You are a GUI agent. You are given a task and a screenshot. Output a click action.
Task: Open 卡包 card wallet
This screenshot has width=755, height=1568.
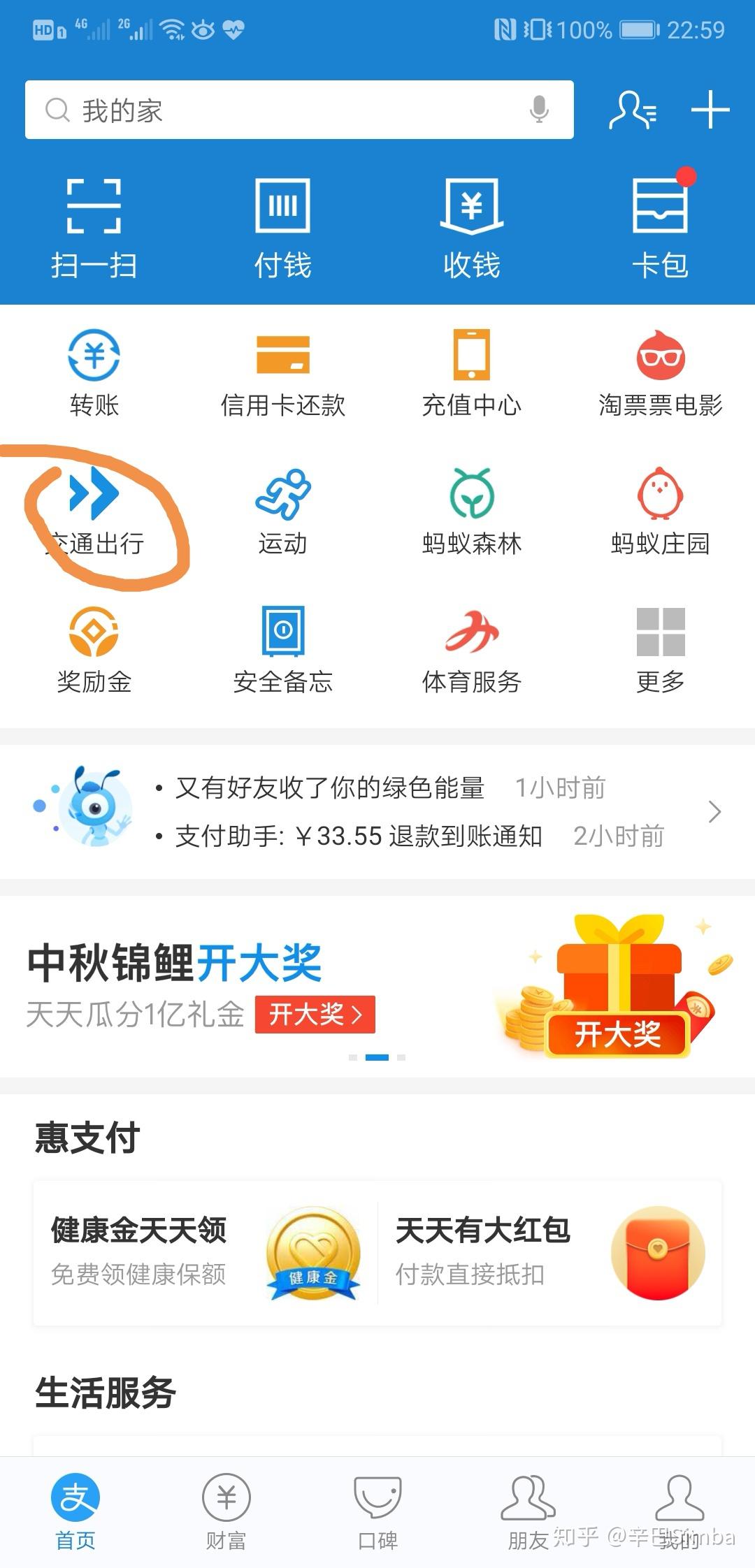[660, 227]
